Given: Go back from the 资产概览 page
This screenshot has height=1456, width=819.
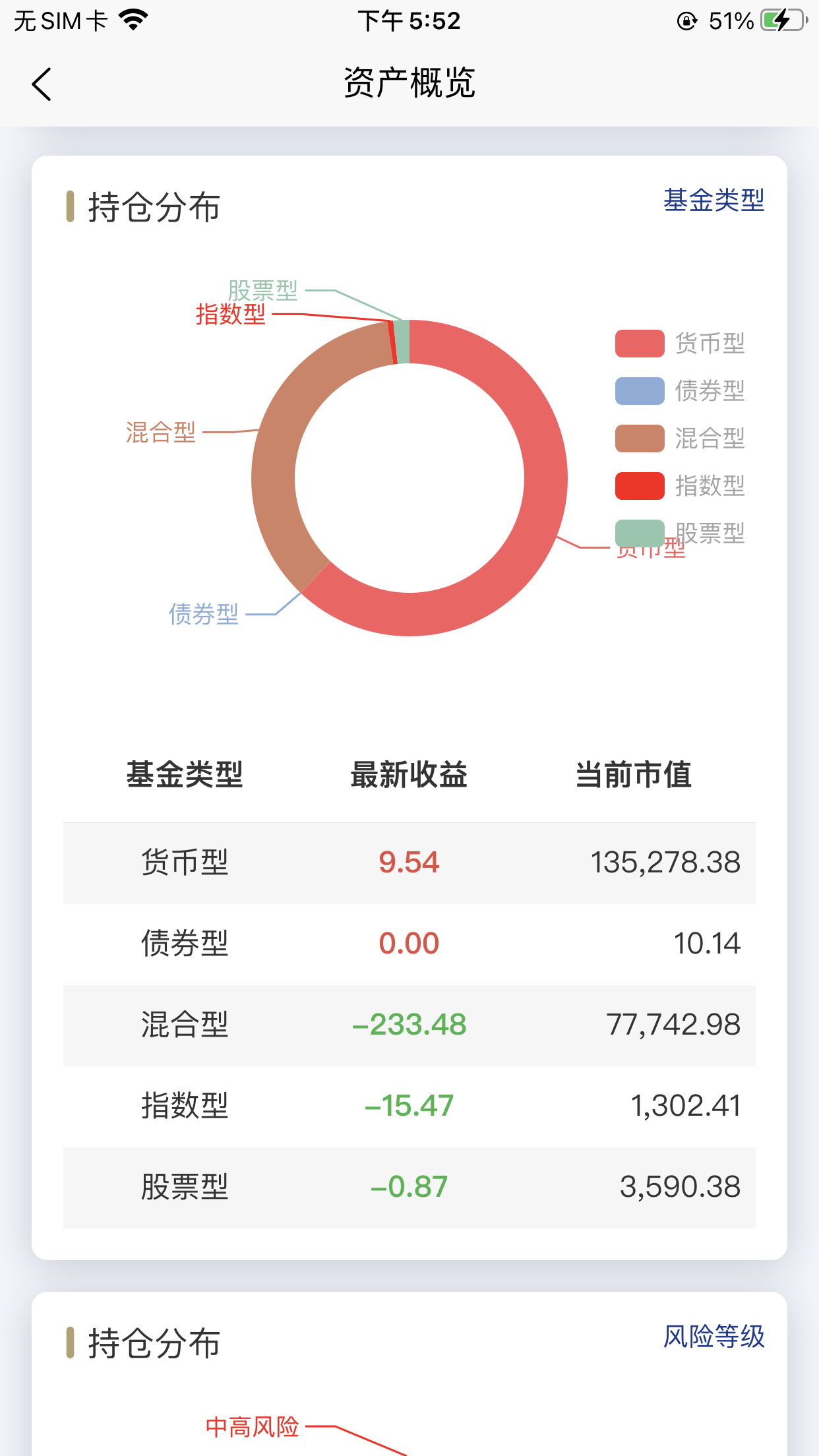Looking at the screenshot, I should click(42, 84).
